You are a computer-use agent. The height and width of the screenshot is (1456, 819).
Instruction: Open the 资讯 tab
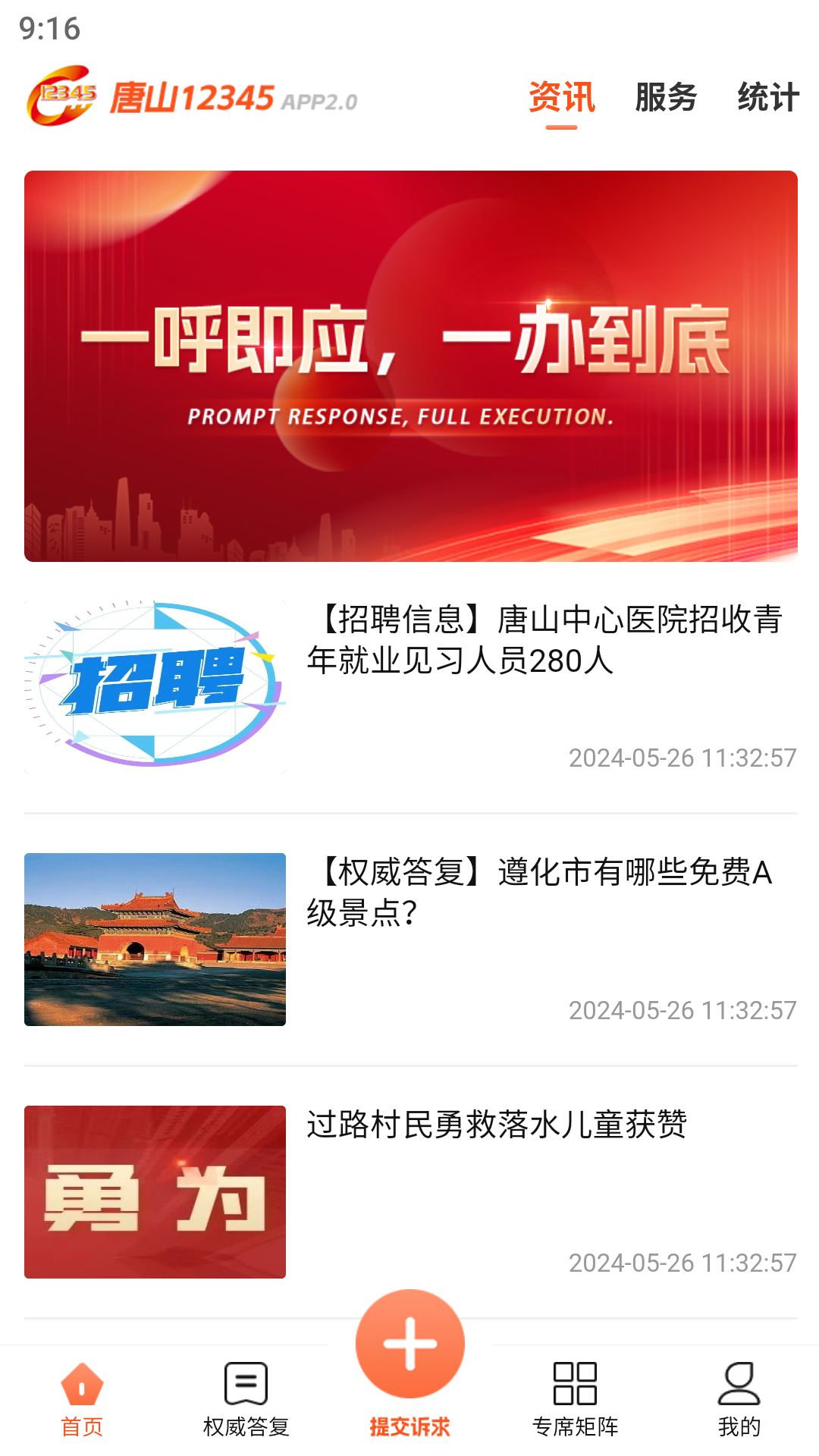562,97
